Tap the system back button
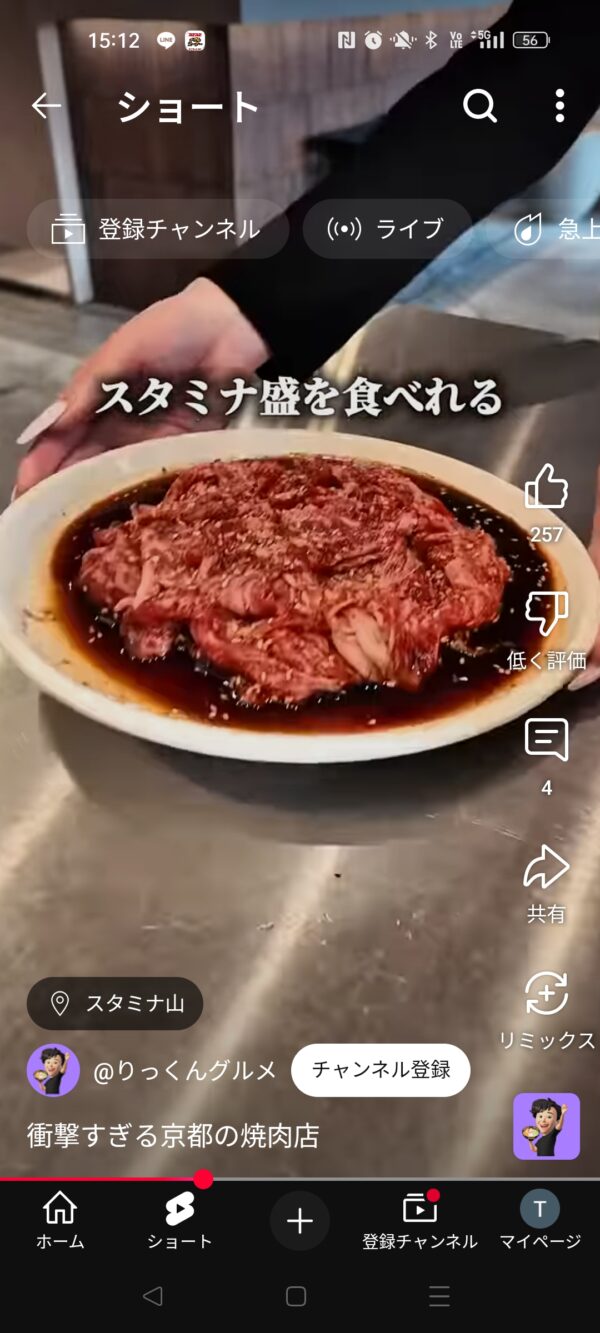The width and height of the screenshot is (600, 1333). pyautogui.click(x=152, y=1296)
